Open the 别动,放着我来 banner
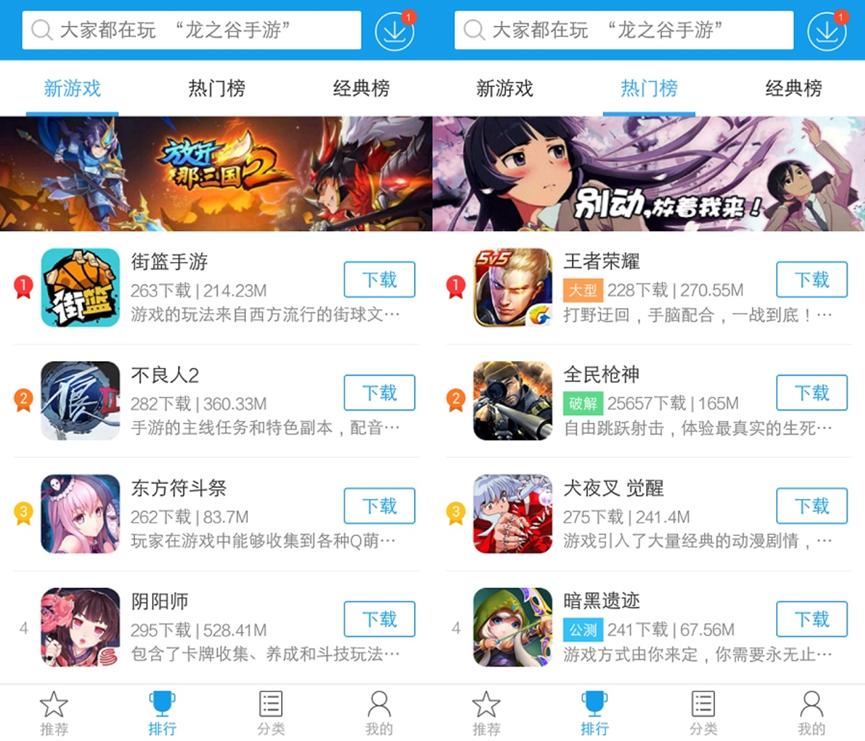865x741 pixels. [x=649, y=174]
